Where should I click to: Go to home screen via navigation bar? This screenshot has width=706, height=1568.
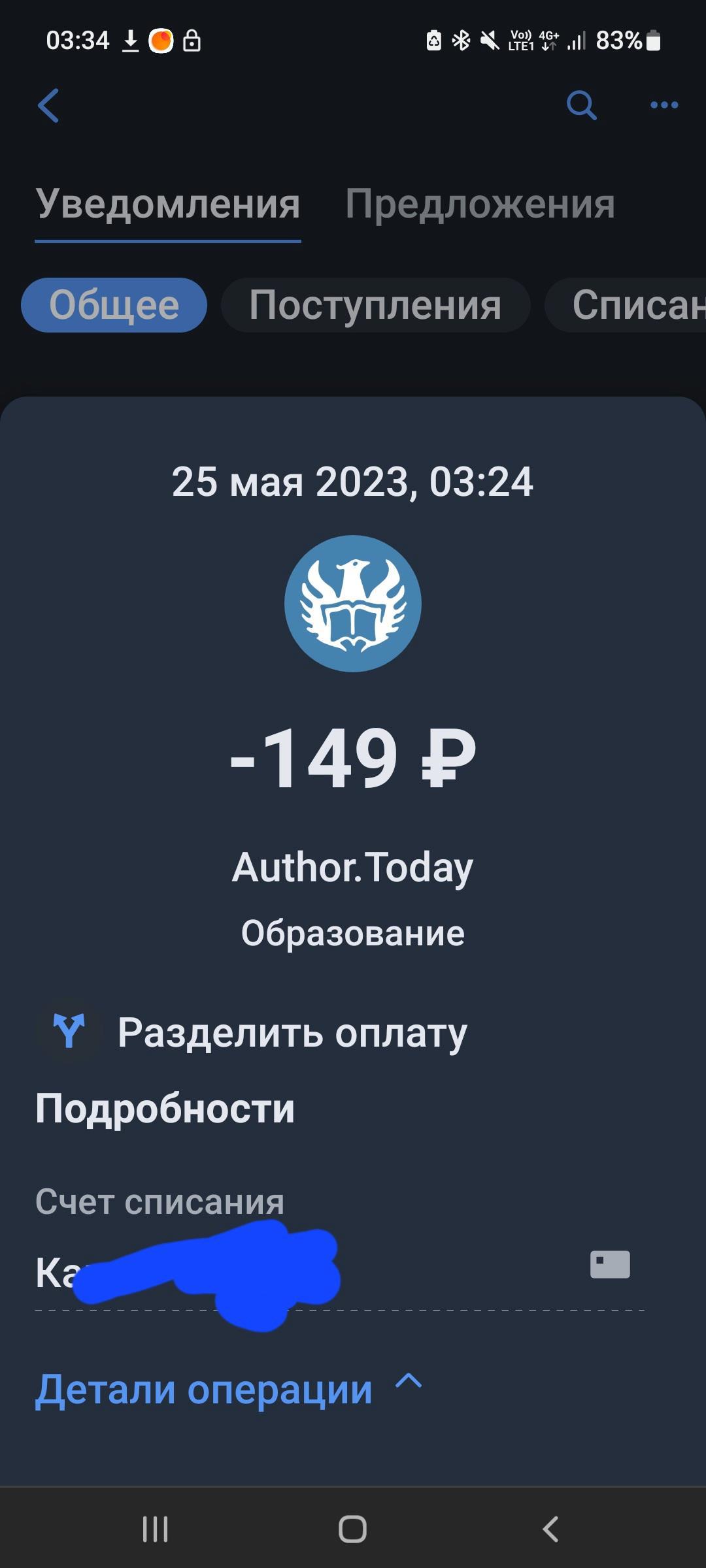353,1529
